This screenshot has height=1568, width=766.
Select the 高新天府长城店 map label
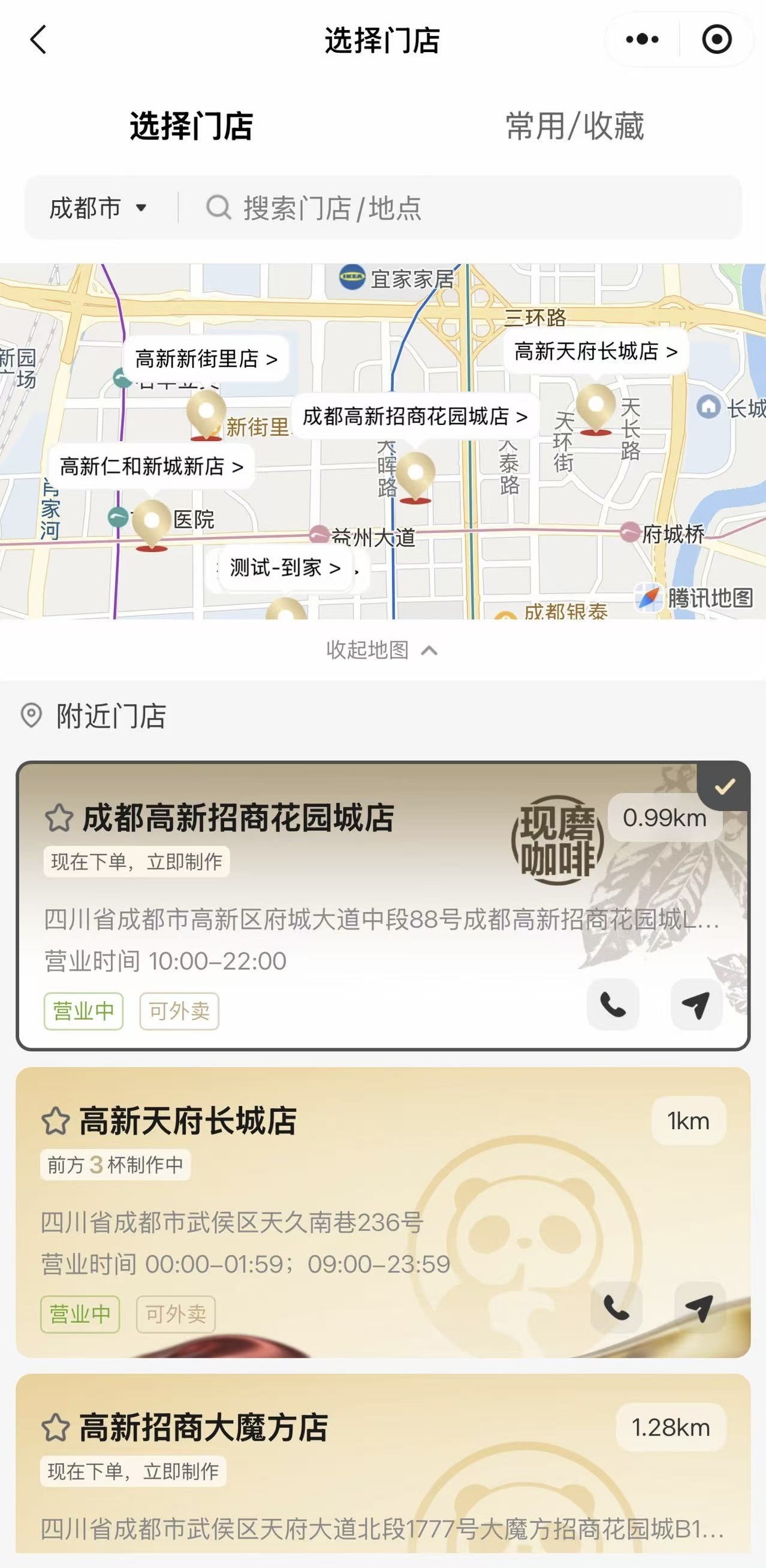point(596,351)
